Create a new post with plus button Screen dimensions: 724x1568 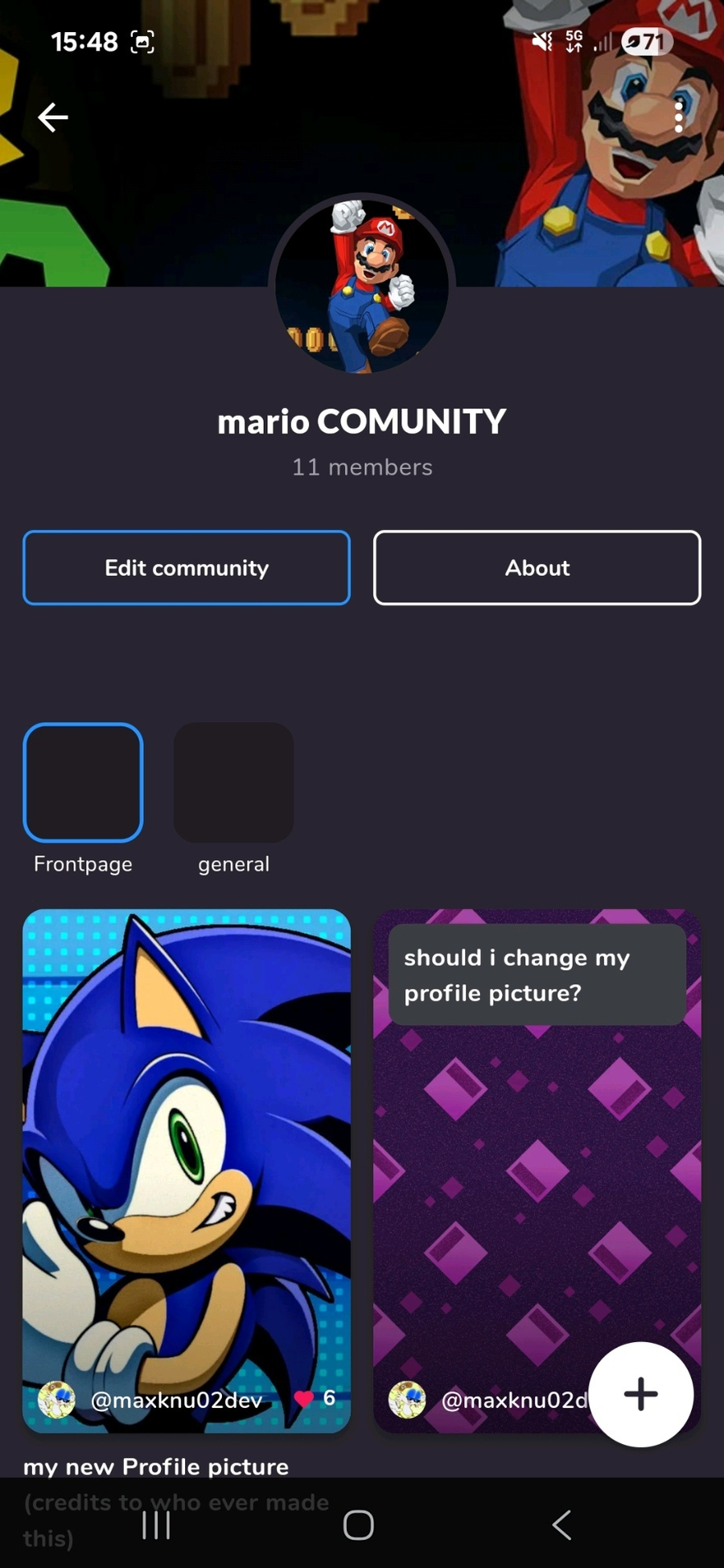tap(641, 1394)
